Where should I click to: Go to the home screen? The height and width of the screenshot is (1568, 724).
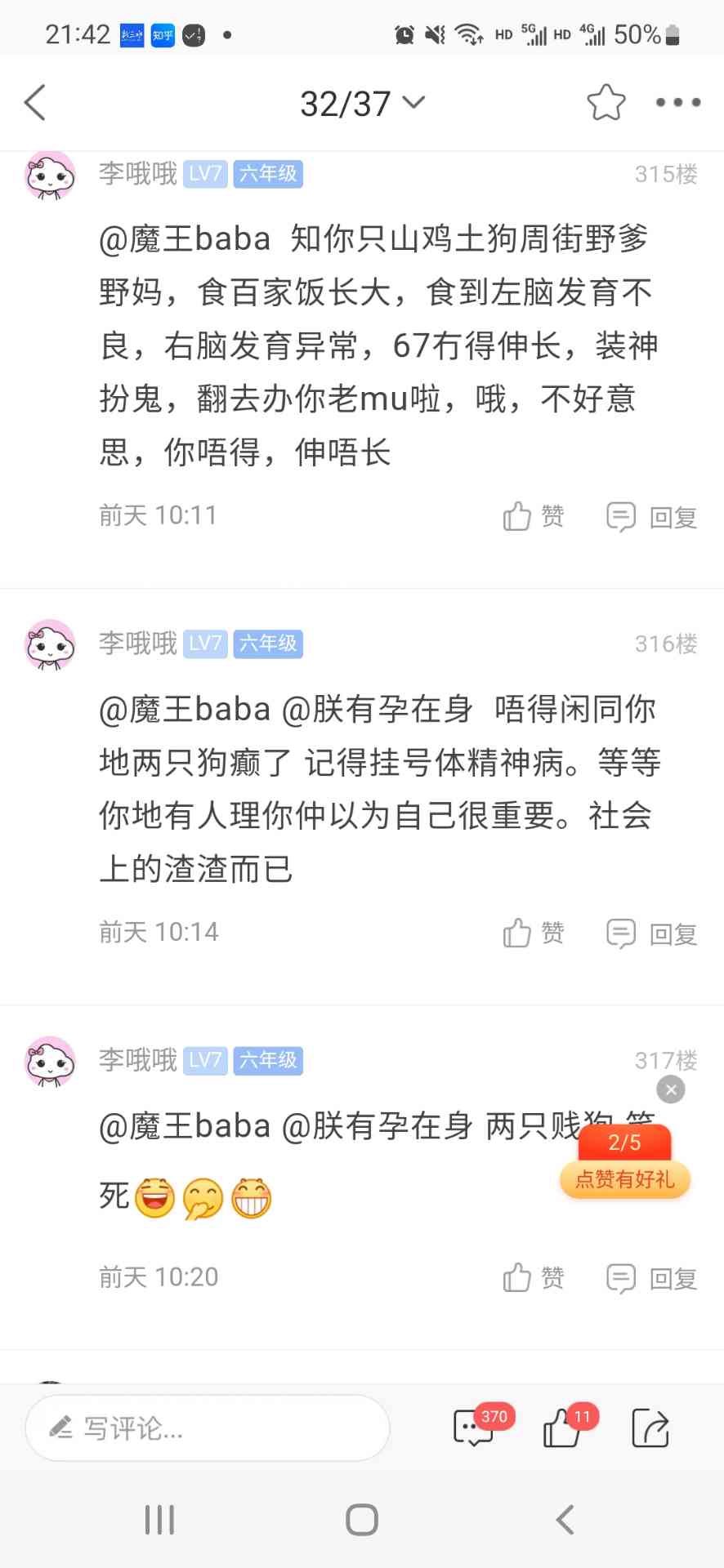pos(362,1520)
